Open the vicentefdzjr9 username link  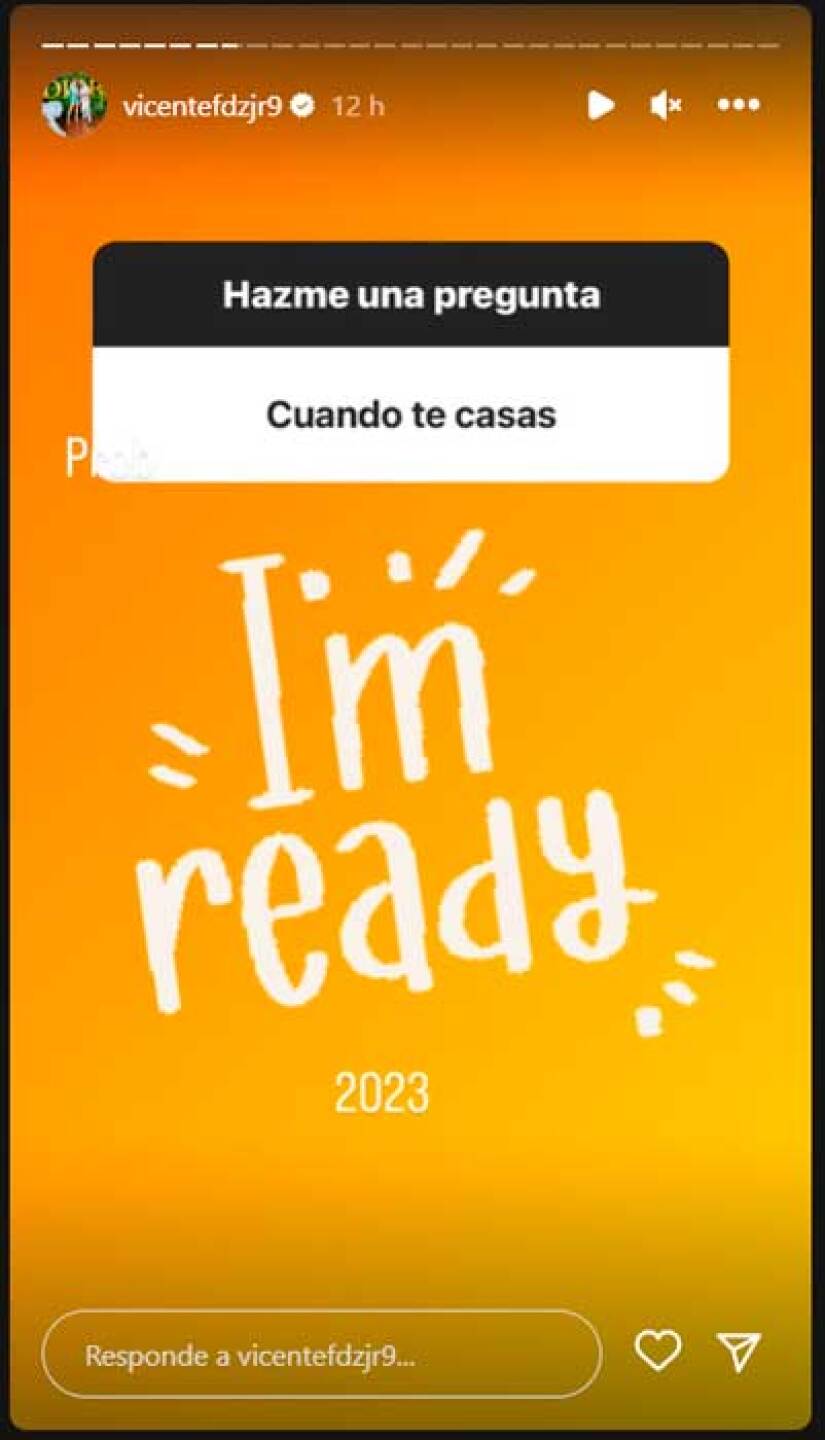click(202, 106)
